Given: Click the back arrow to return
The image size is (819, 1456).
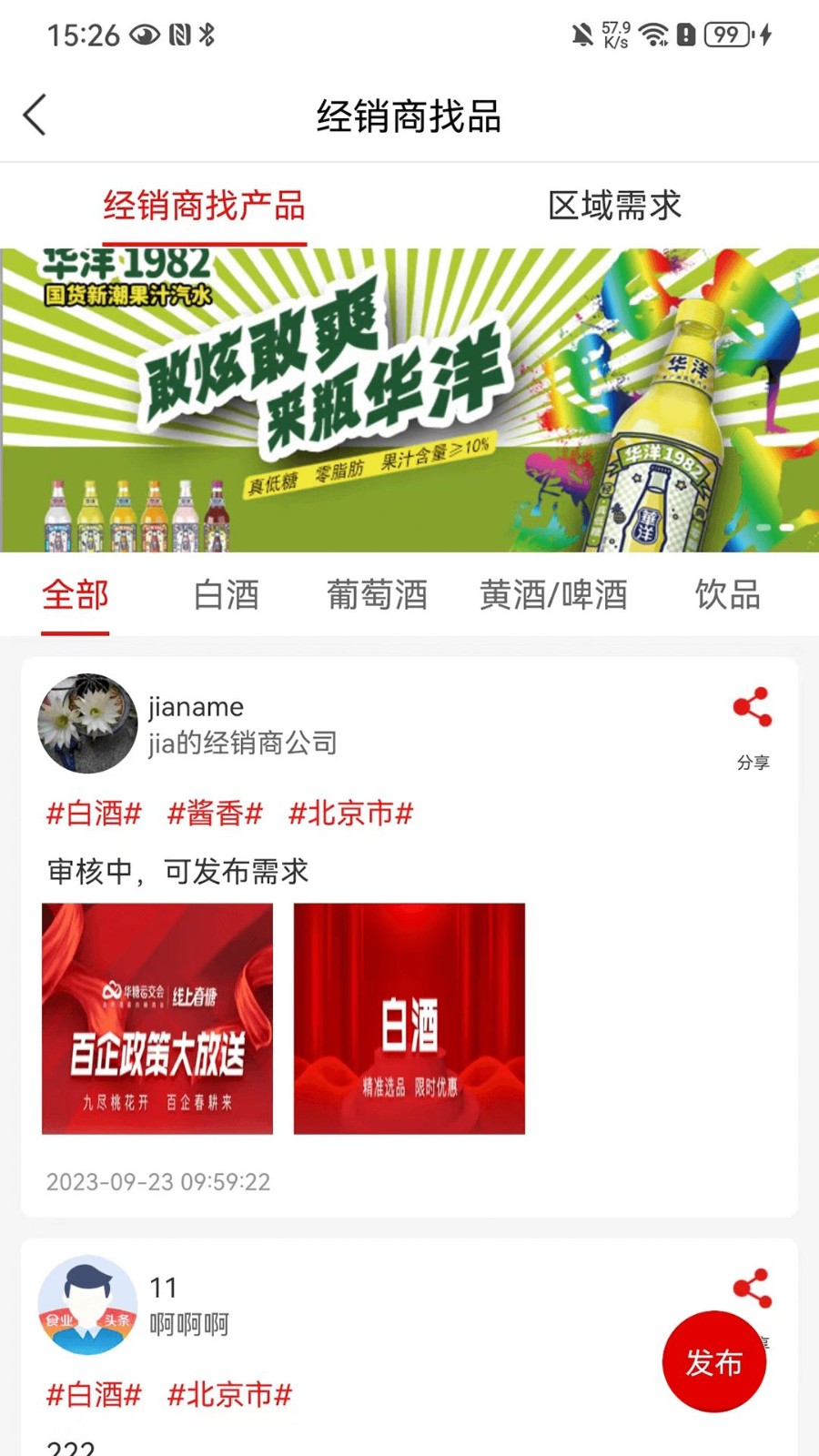Looking at the screenshot, I should coord(35,116).
